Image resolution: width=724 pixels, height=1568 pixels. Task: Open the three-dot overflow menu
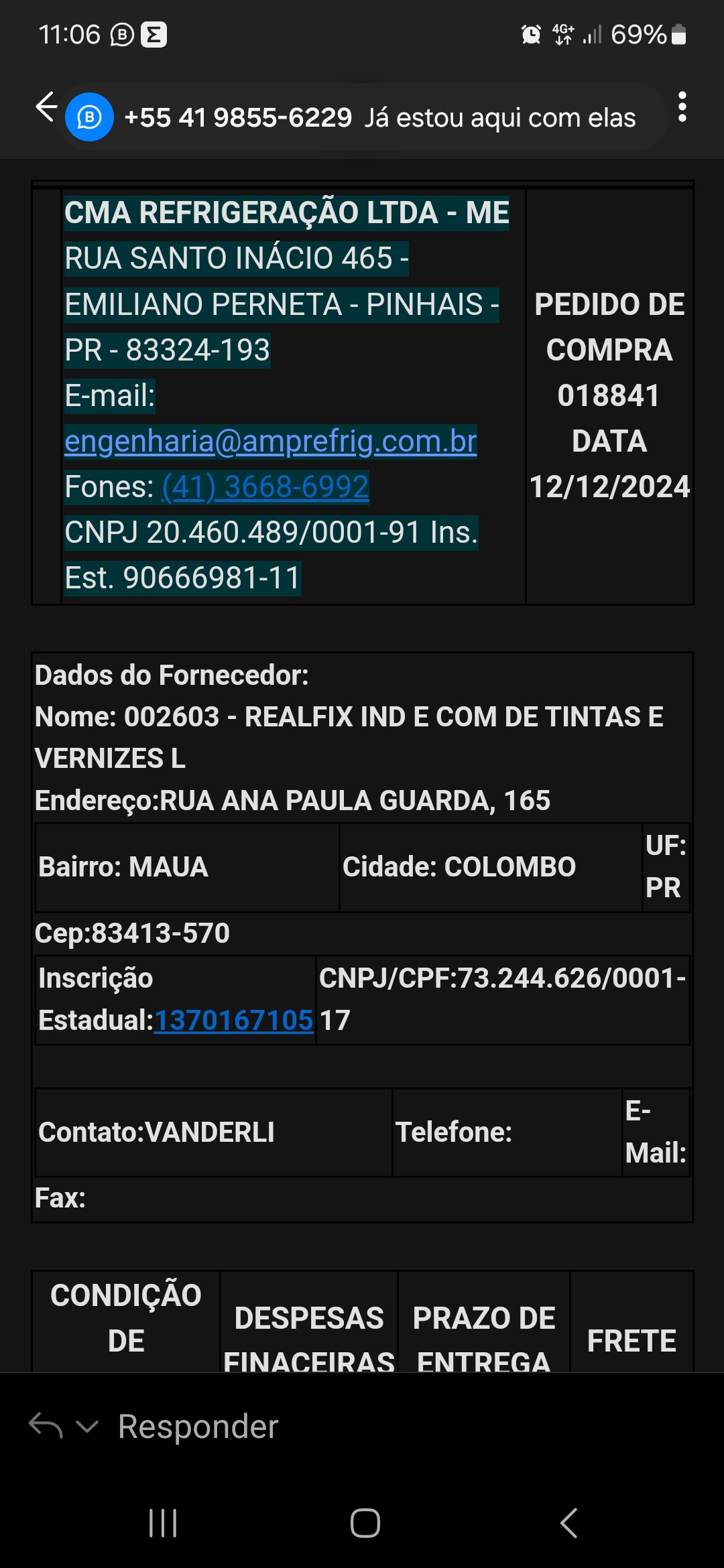click(x=682, y=107)
